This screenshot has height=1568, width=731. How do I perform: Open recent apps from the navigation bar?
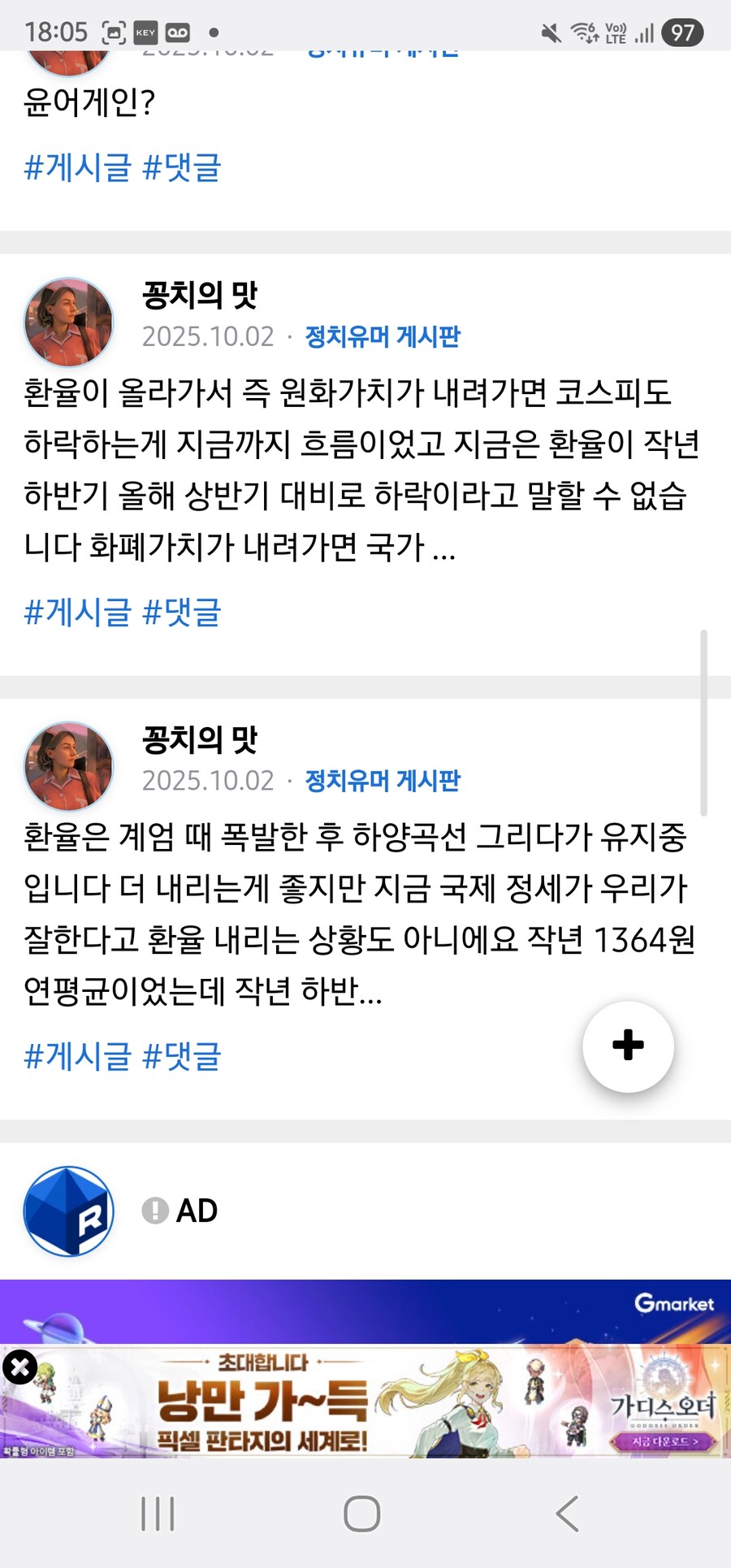(158, 1514)
